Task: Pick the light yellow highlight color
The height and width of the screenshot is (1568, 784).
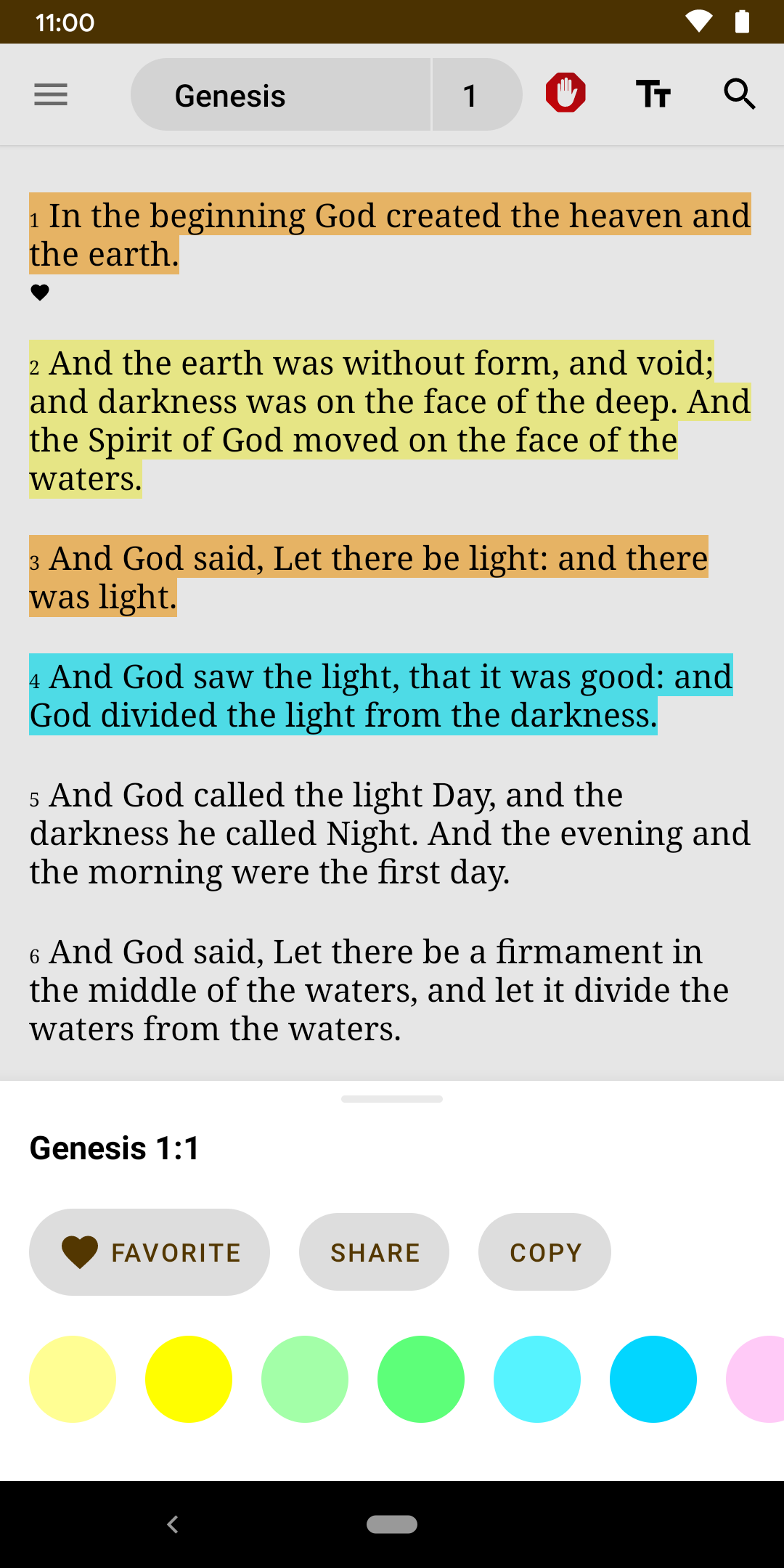Action: [x=73, y=1379]
